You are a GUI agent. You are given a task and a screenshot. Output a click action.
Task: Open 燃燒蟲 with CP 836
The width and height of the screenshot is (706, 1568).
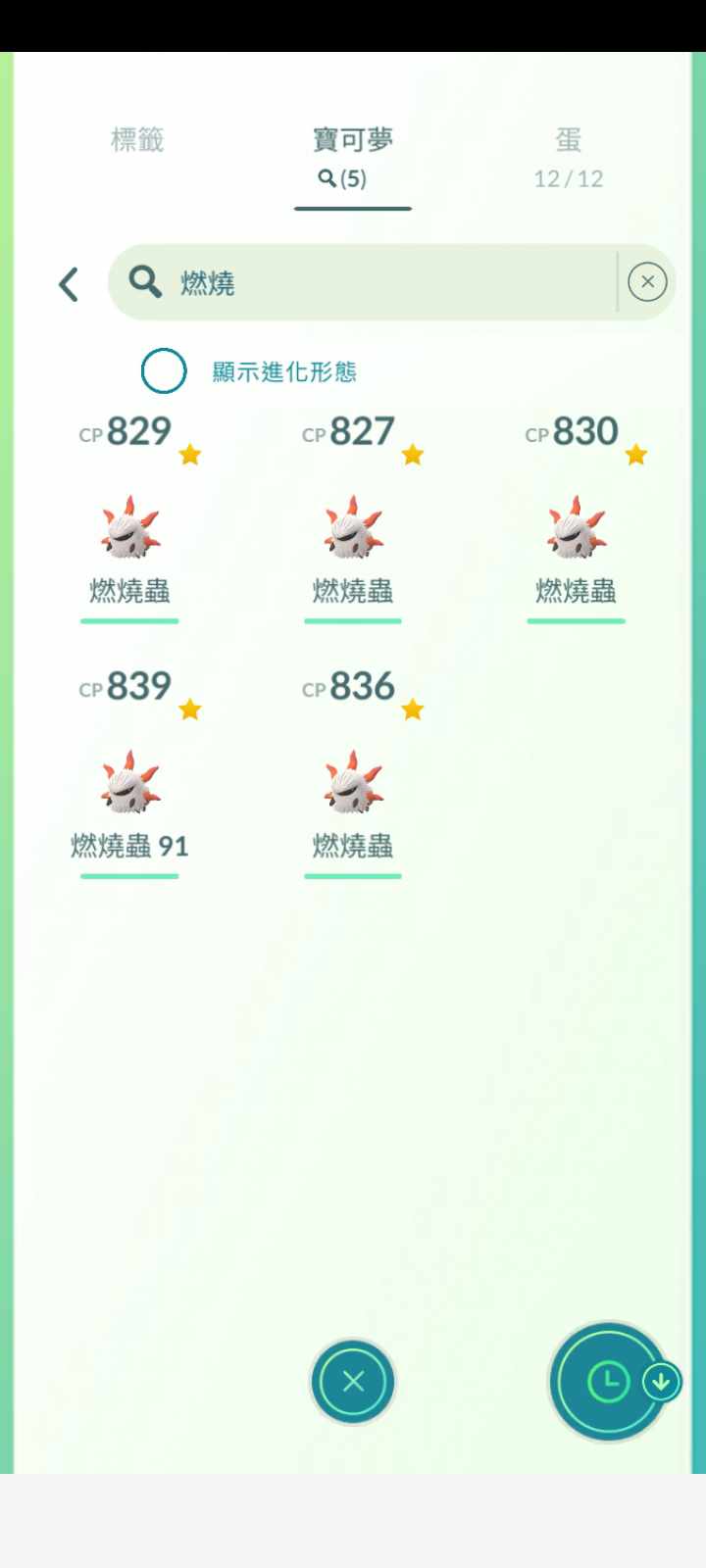pyautogui.click(x=353, y=784)
